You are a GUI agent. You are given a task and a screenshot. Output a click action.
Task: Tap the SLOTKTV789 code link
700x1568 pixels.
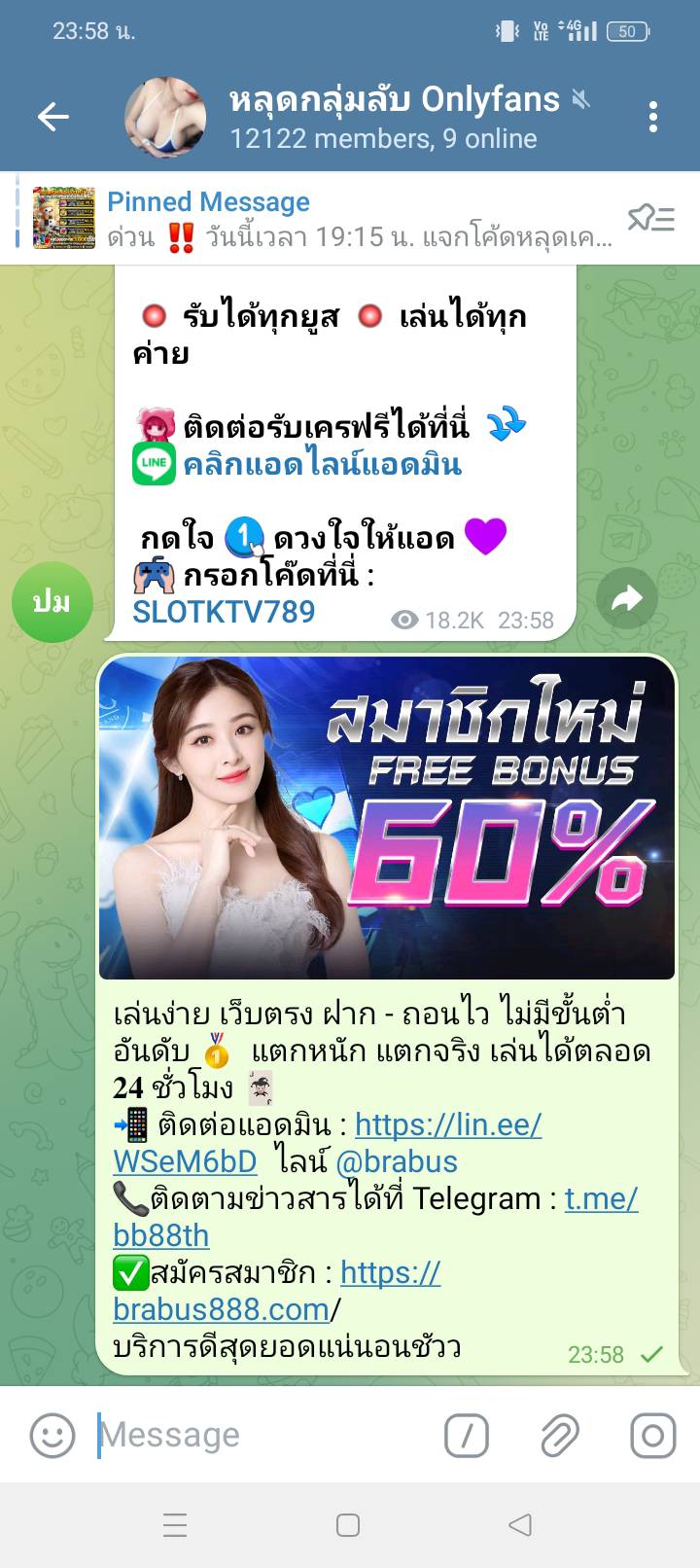coord(224,612)
